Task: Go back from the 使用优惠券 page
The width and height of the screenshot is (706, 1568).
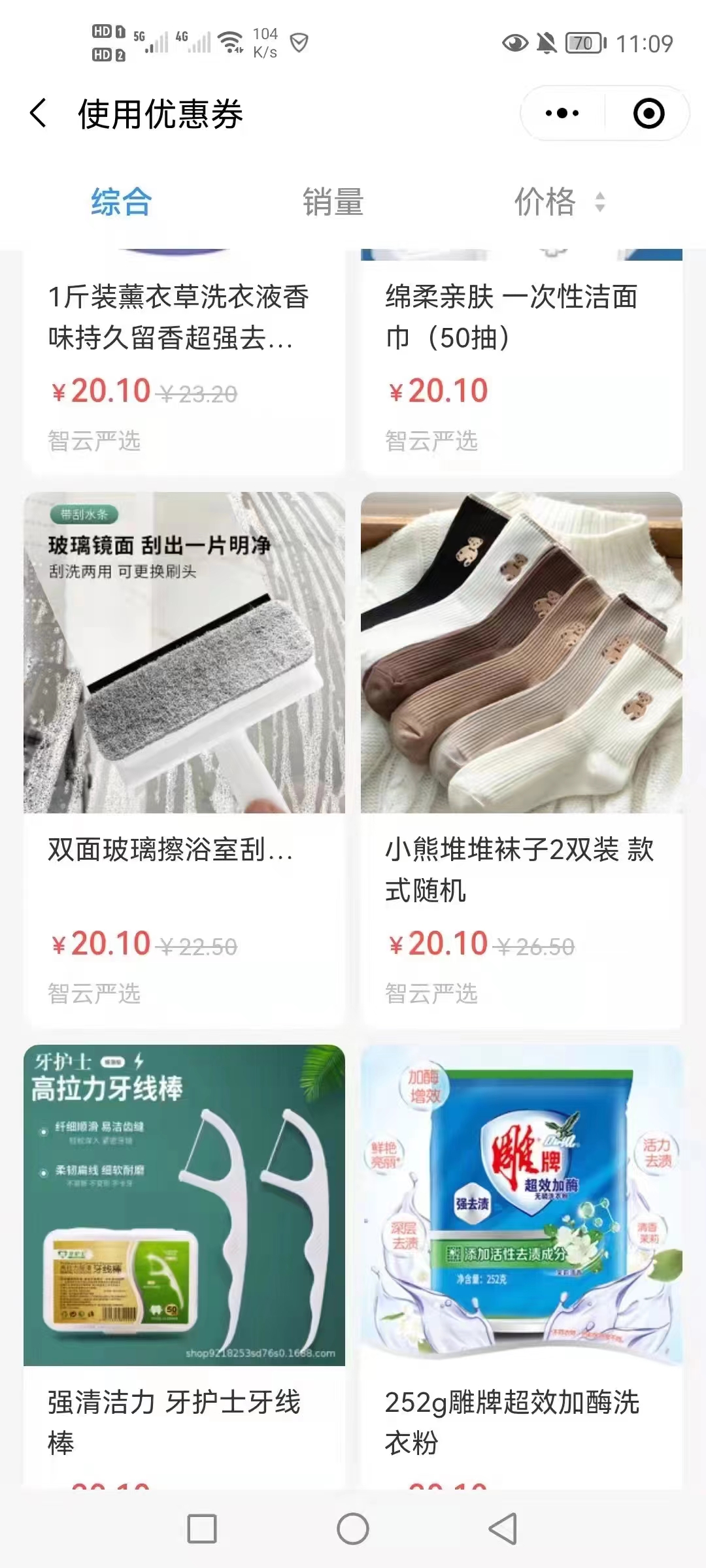Action: click(x=38, y=114)
